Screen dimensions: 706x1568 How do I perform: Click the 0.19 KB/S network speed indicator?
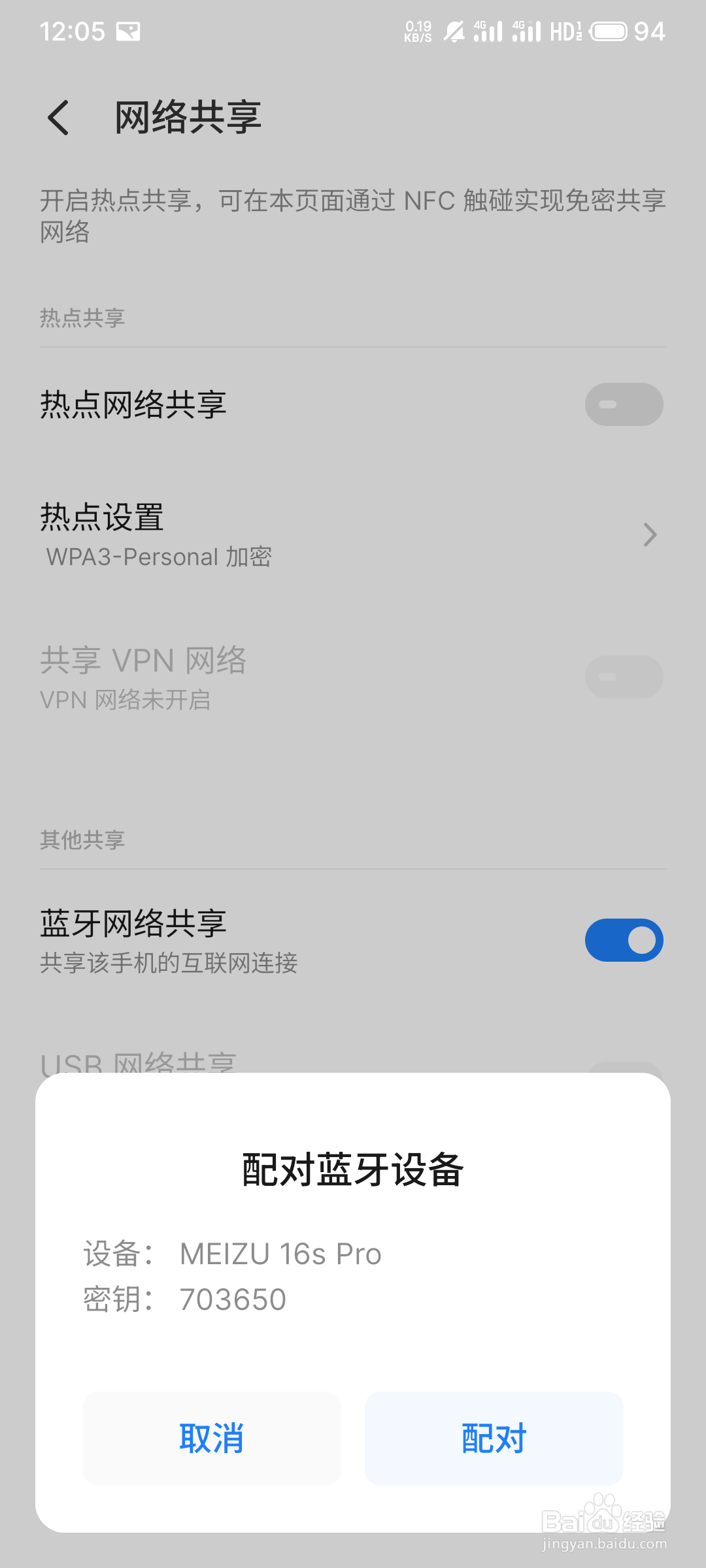(418, 29)
